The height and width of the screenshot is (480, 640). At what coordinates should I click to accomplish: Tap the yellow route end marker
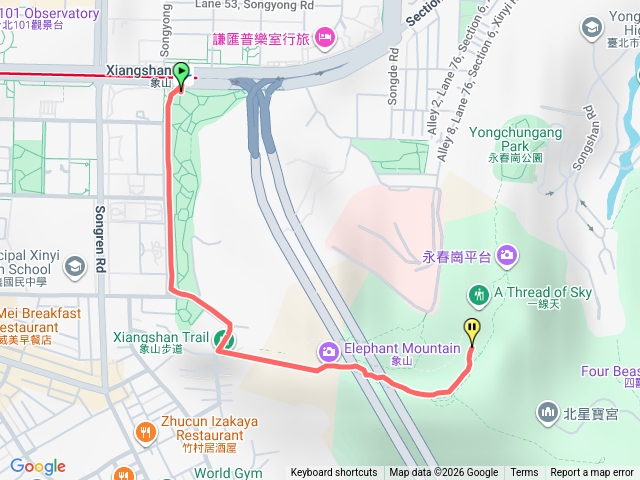point(471,328)
